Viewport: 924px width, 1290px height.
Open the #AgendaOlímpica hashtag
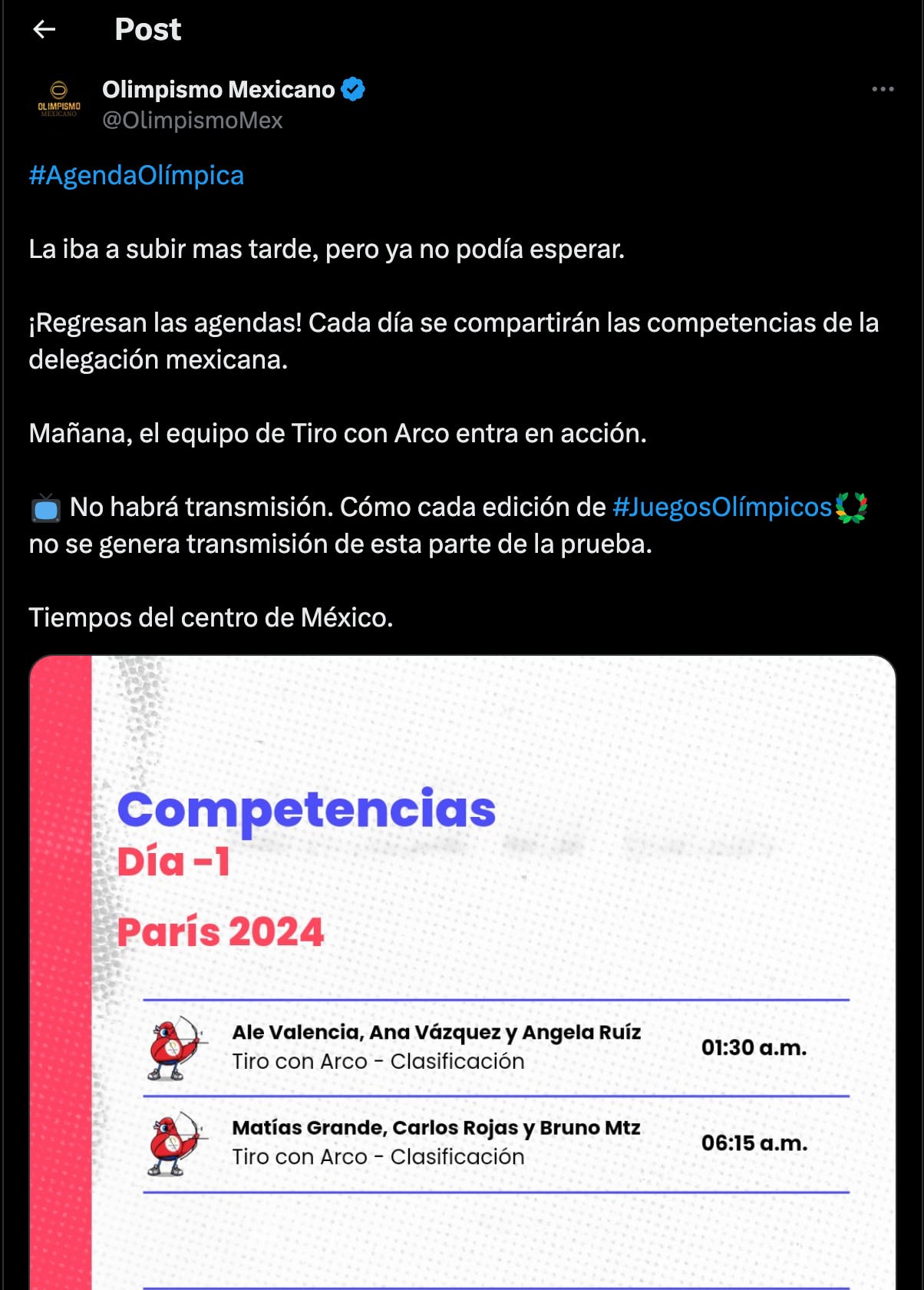click(137, 175)
